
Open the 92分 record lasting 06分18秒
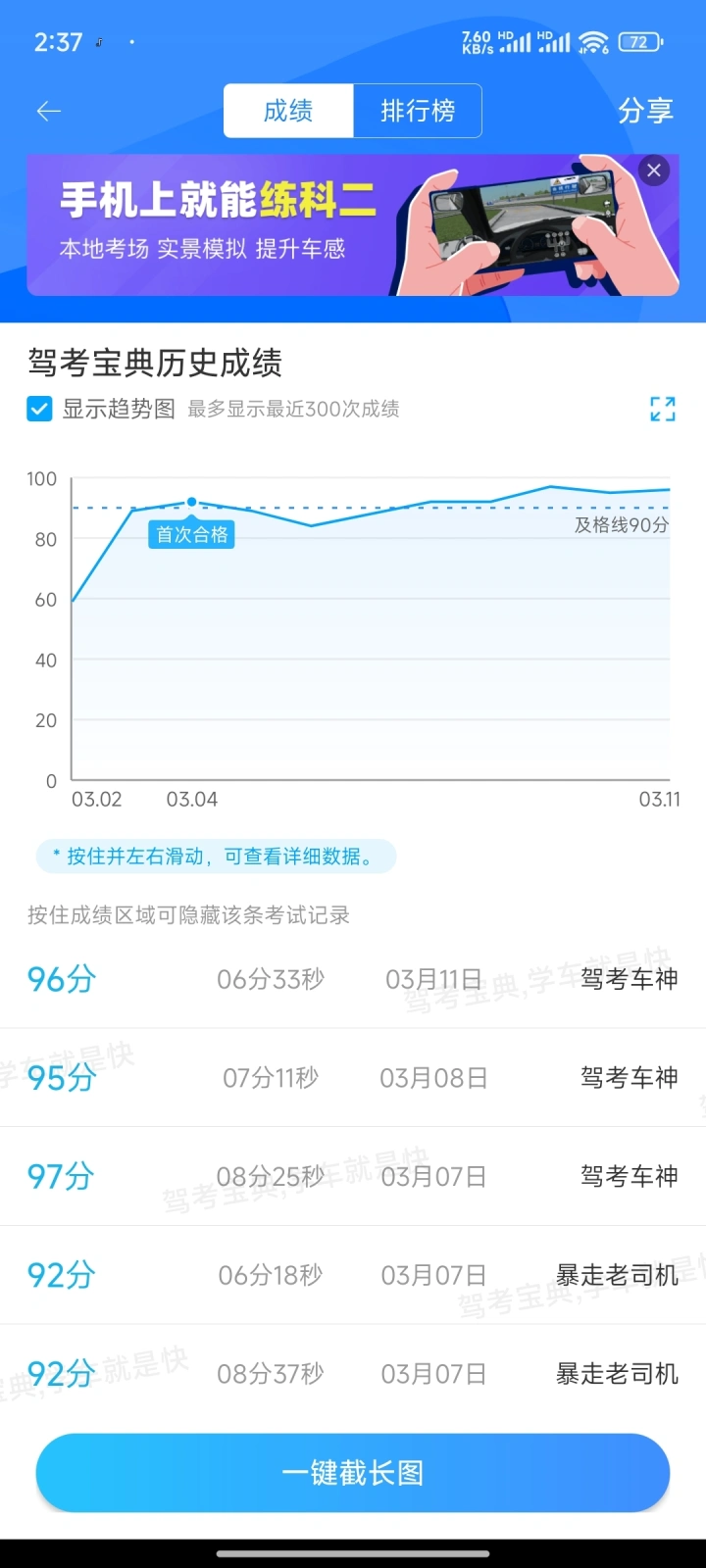(353, 1275)
